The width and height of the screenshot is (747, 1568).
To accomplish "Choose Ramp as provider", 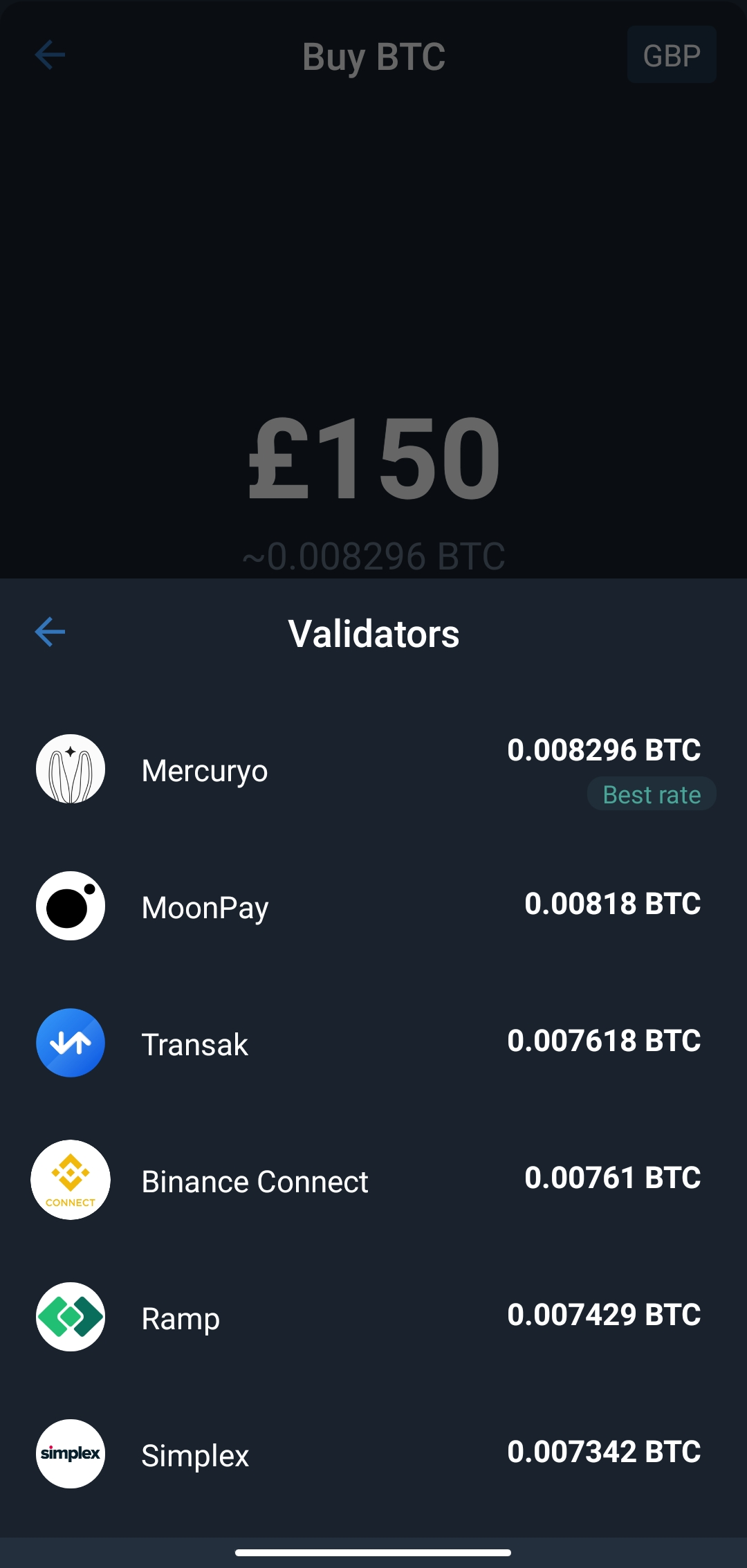I will coord(373,1317).
